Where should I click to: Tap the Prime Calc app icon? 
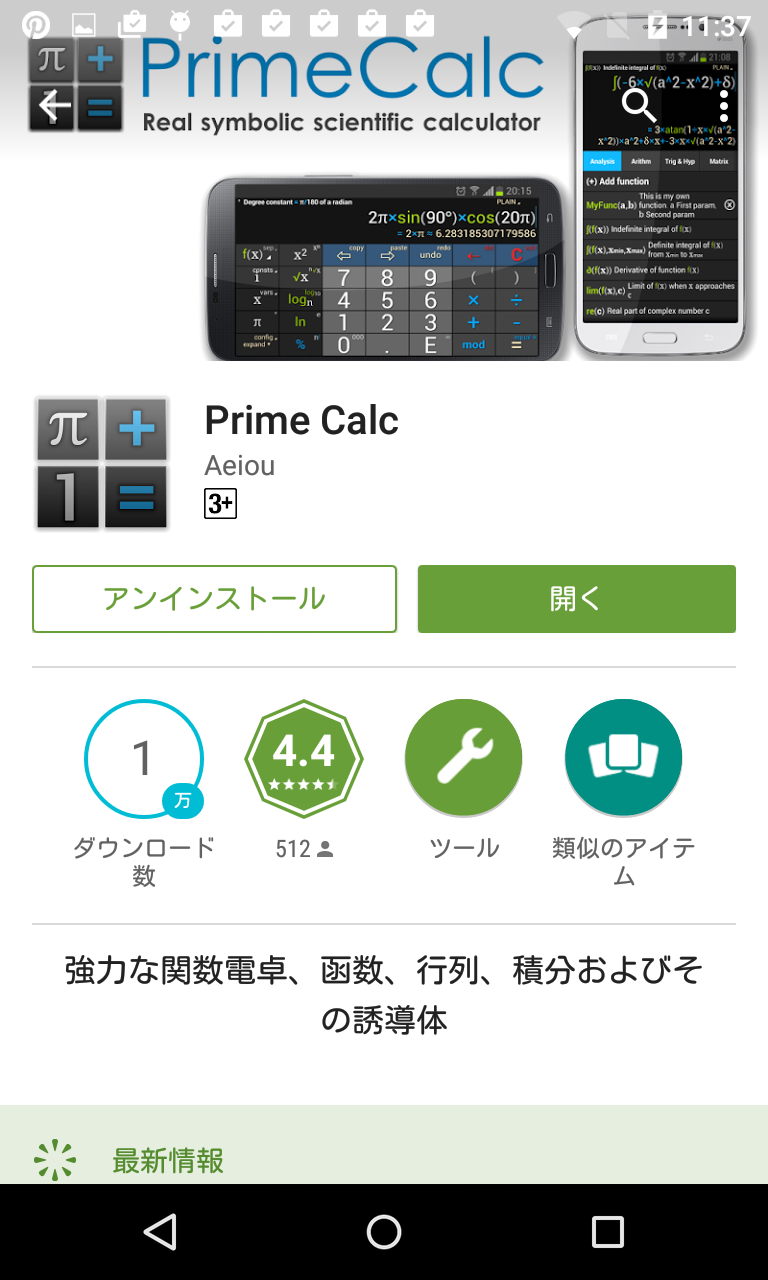101,462
